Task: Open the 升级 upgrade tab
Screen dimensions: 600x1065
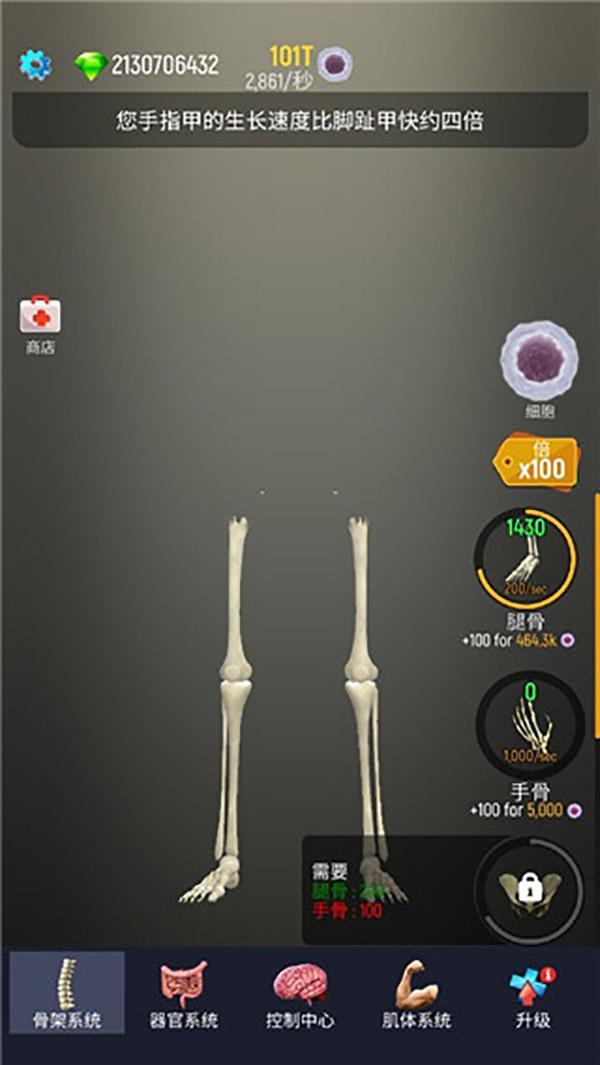Action: click(533, 992)
